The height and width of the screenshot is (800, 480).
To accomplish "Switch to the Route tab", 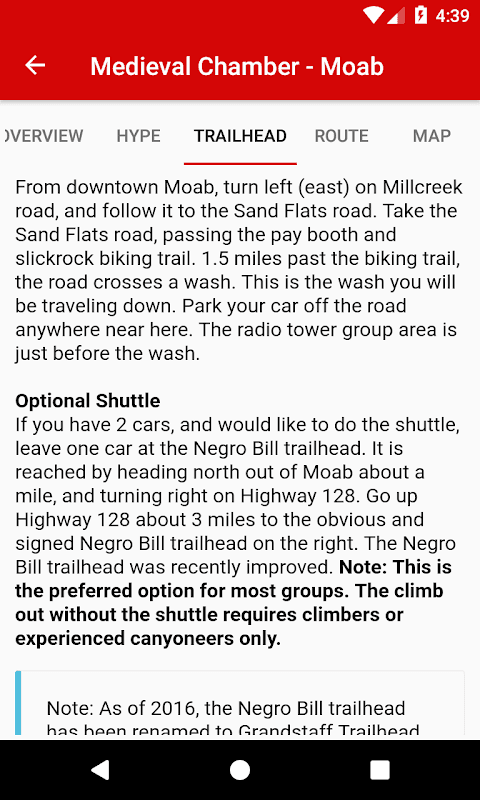I will (342, 136).
